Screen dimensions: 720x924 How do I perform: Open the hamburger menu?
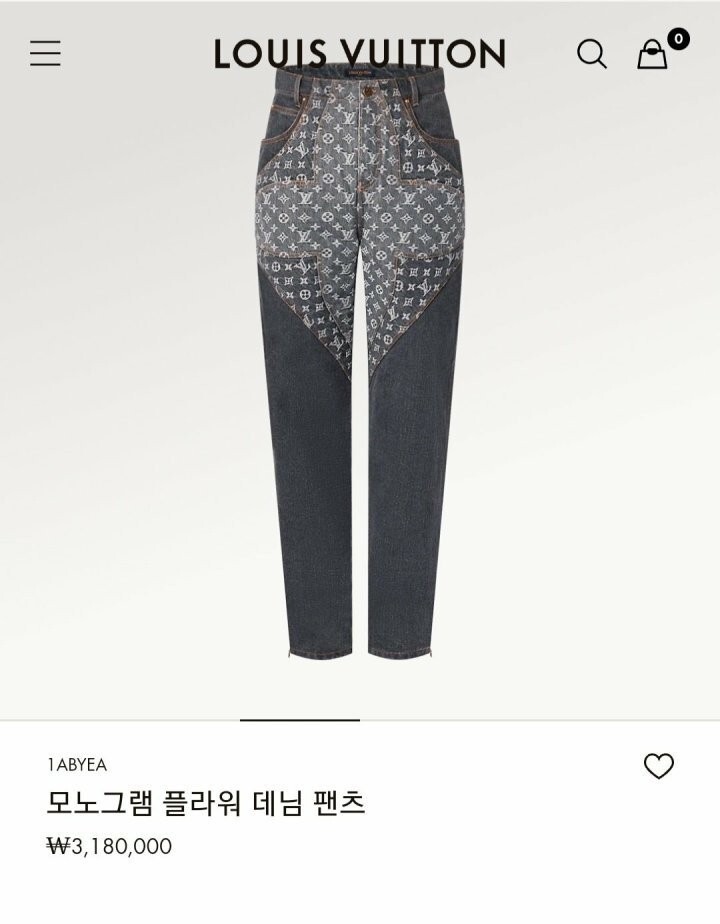click(x=45, y=53)
